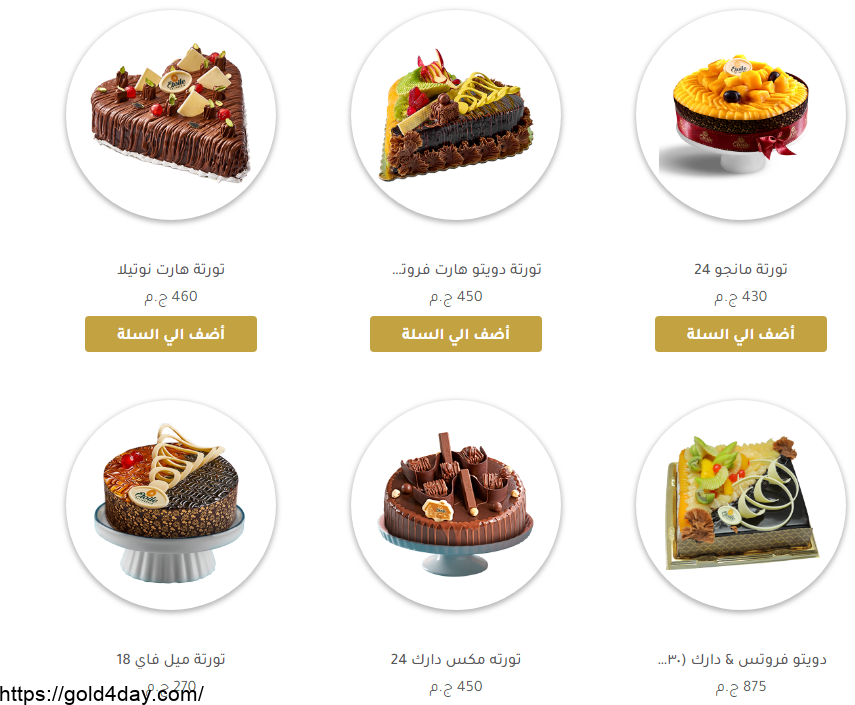Screen dimensions: 855x705
Task: Open the تورتة هارت نوتيلا cake image
Action: point(171,115)
